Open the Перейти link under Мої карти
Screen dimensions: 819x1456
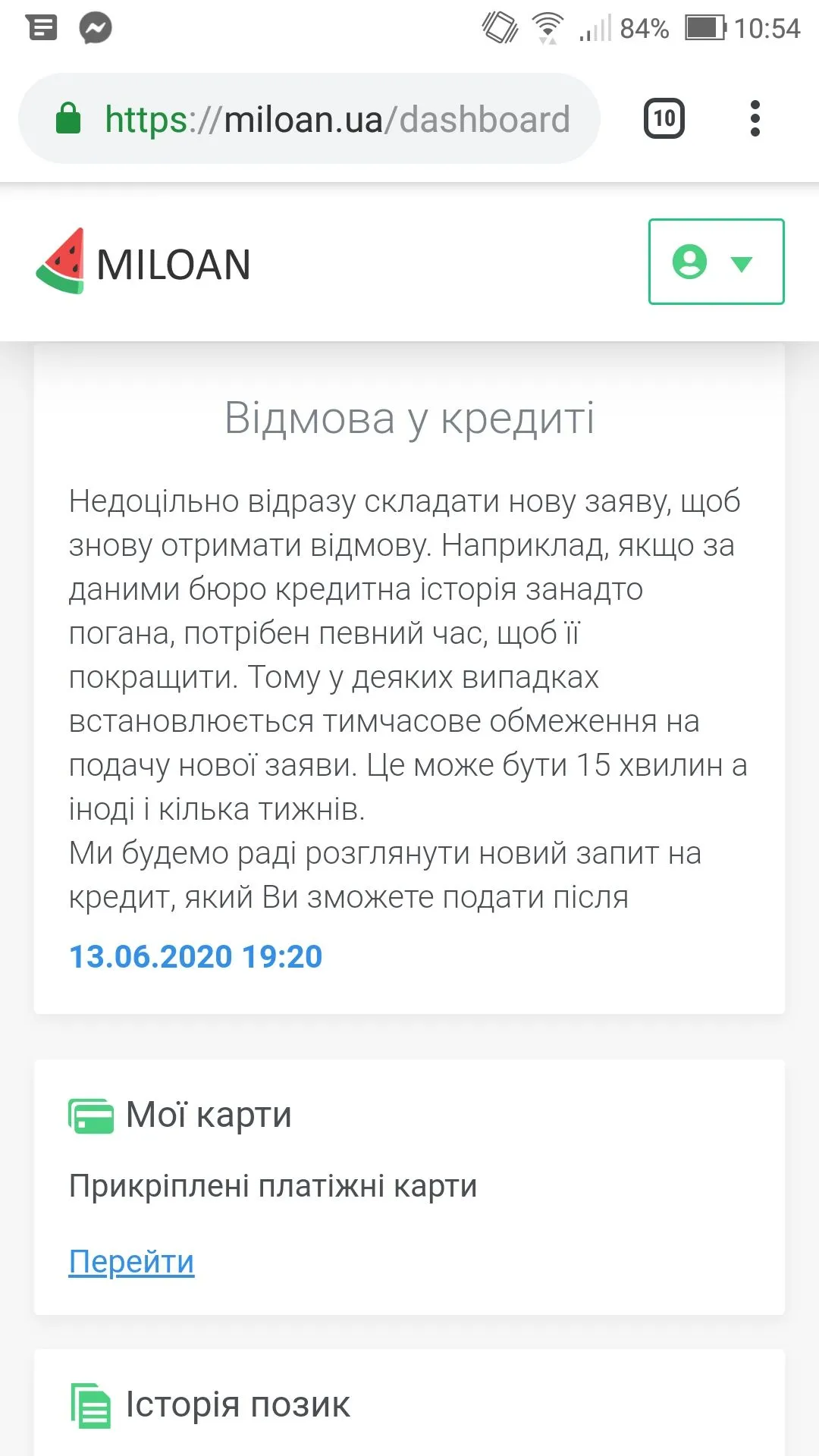131,1262
